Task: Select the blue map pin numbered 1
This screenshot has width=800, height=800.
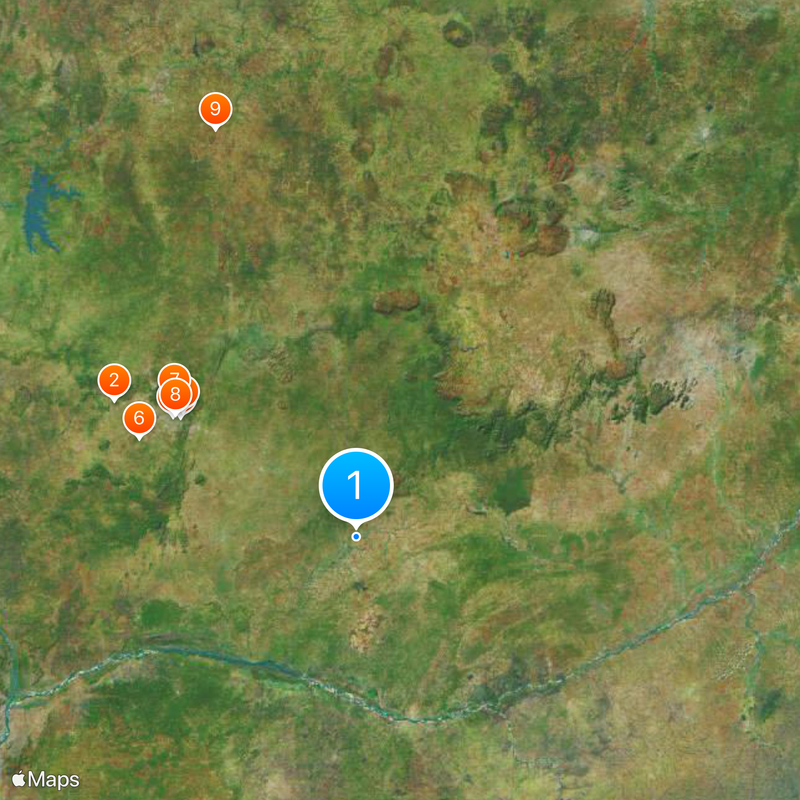Action: (x=356, y=486)
